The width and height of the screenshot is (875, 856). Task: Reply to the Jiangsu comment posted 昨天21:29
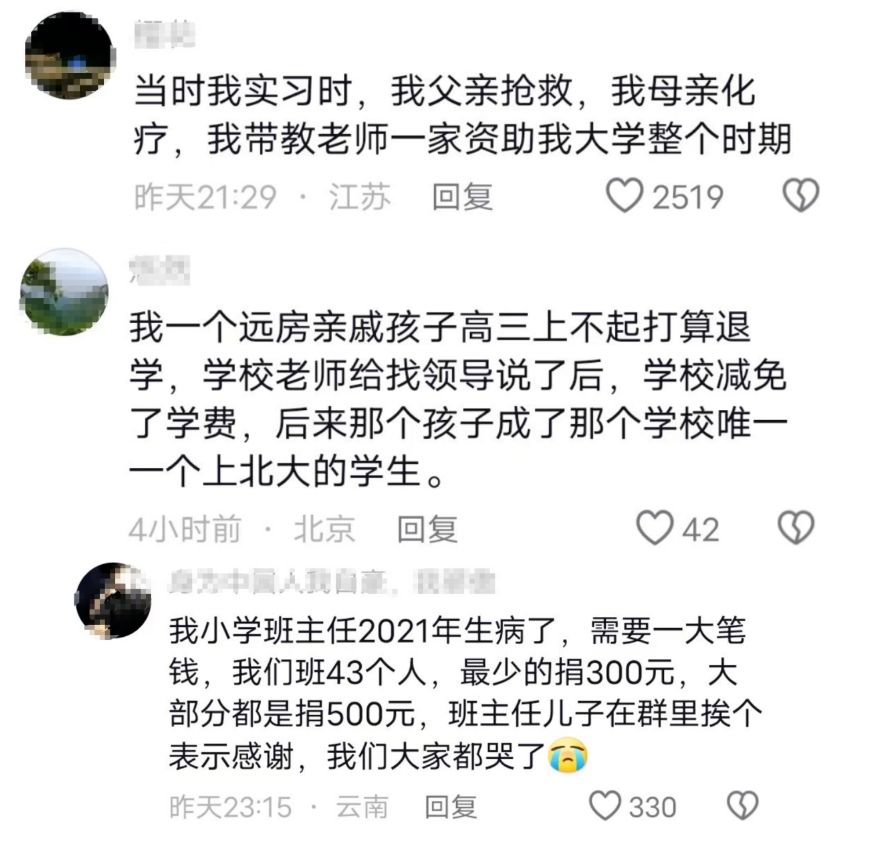click(462, 197)
